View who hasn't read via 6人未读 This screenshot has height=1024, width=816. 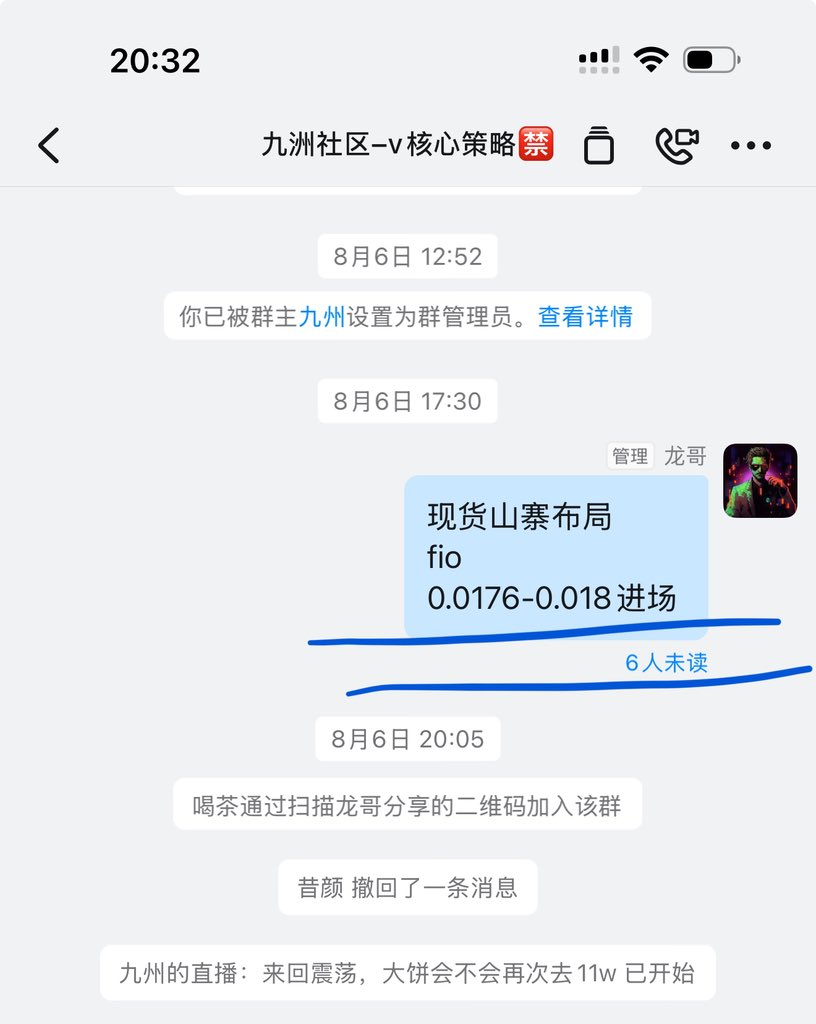[x=666, y=662]
